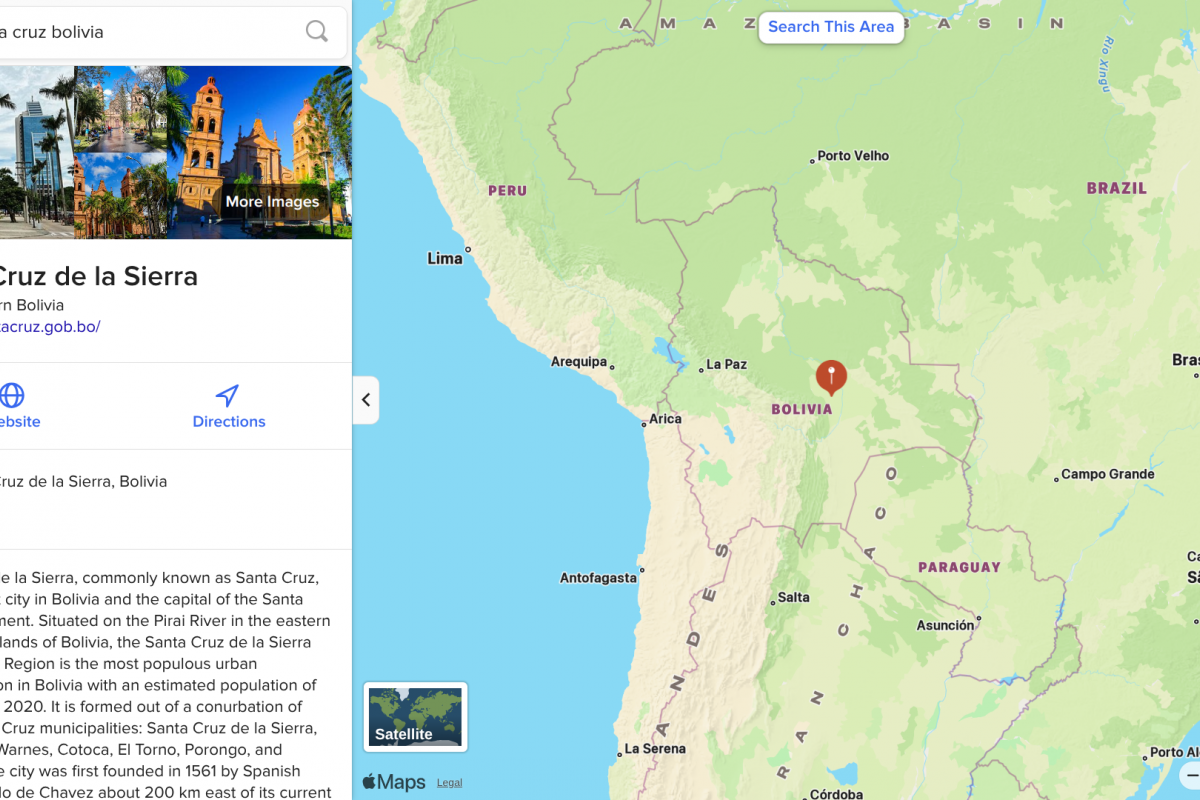Edit the Santa Cruz Bolivia search field
This screenshot has width=1200, height=800.
click(150, 32)
